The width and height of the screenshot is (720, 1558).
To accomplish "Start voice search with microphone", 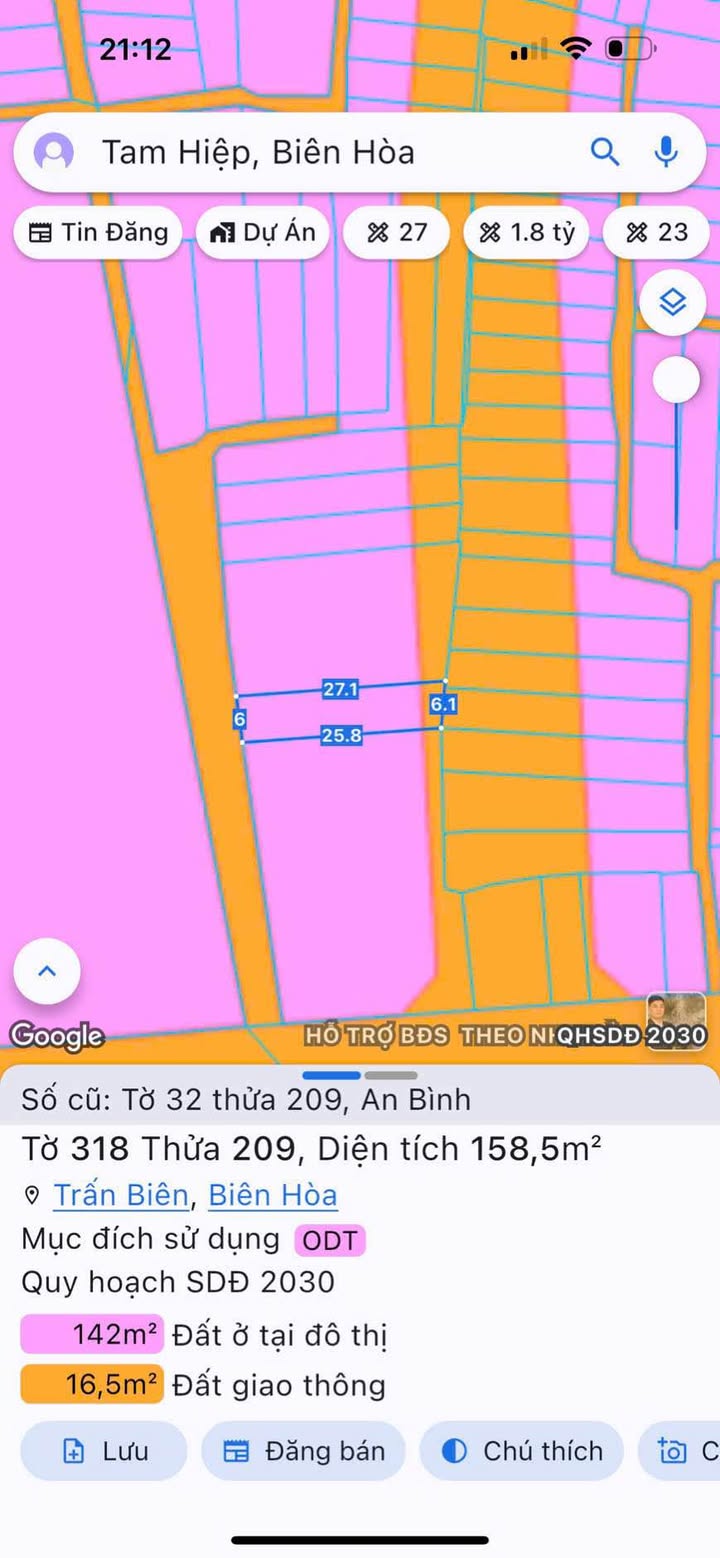I will 665,152.
